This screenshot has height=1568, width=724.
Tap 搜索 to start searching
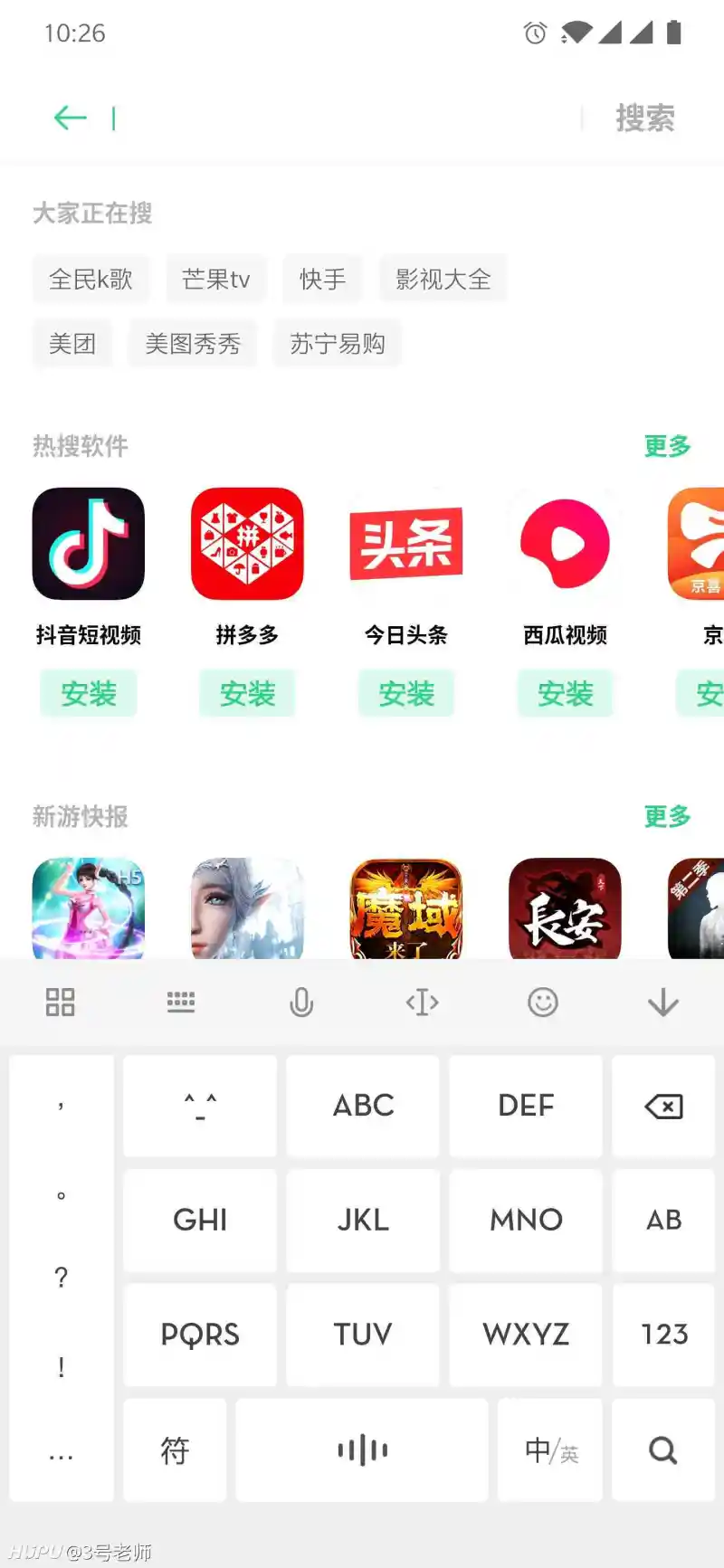(644, 119)
